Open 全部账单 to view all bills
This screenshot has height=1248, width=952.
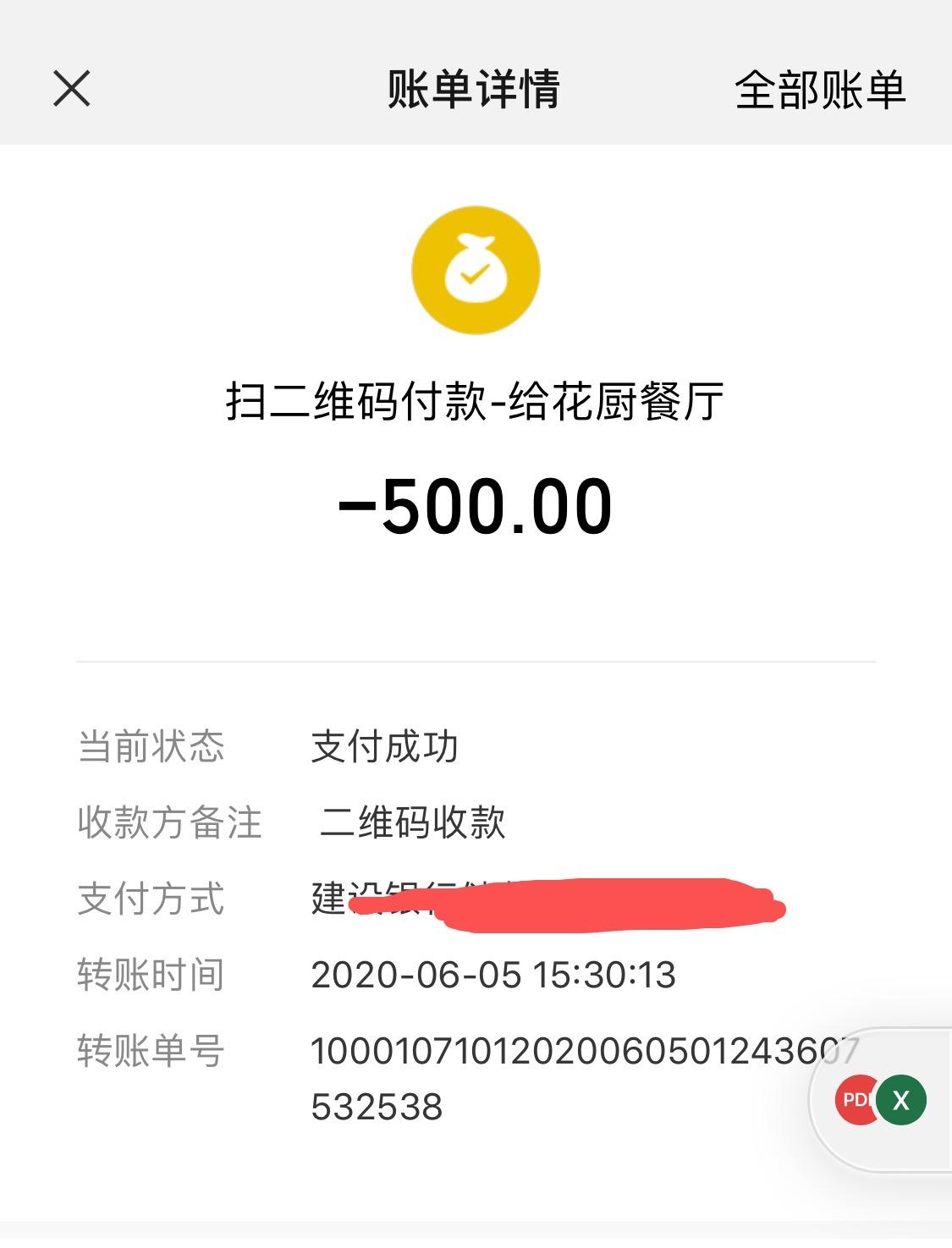pos(819,90)
